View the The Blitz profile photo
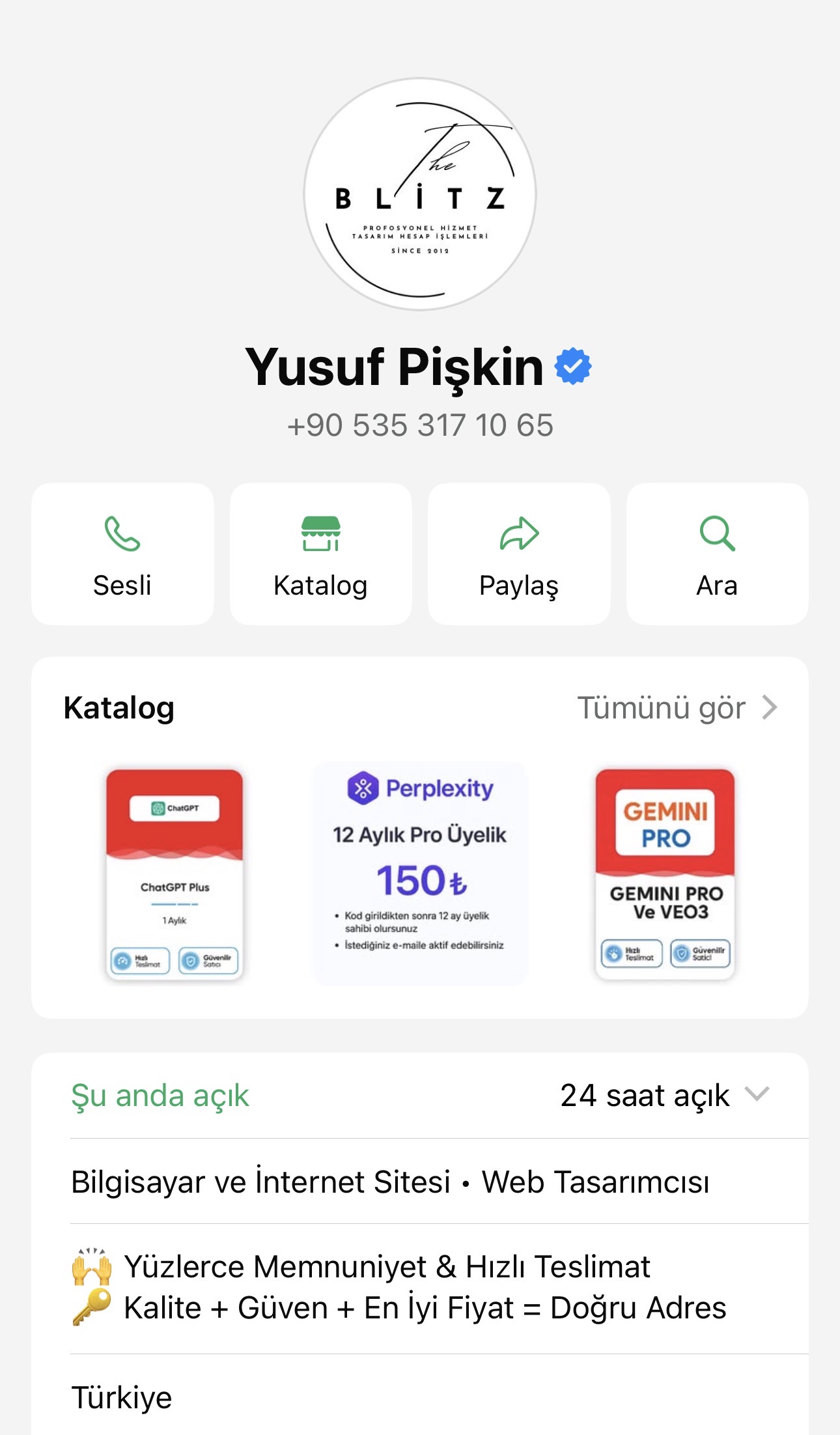 [x=420, y=194]
